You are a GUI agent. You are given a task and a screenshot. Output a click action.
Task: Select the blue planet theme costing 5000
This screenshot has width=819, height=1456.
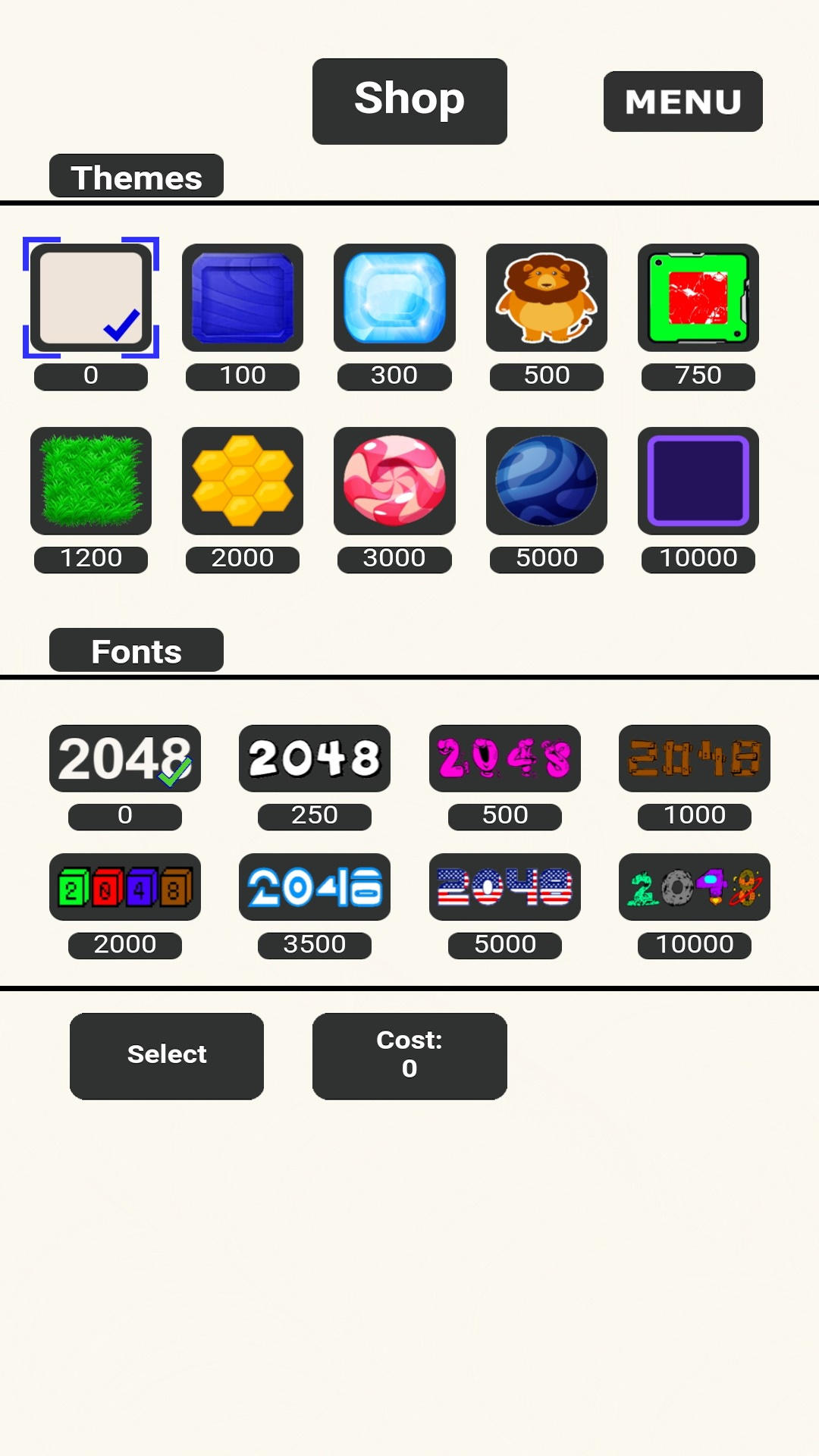(546, 481)
